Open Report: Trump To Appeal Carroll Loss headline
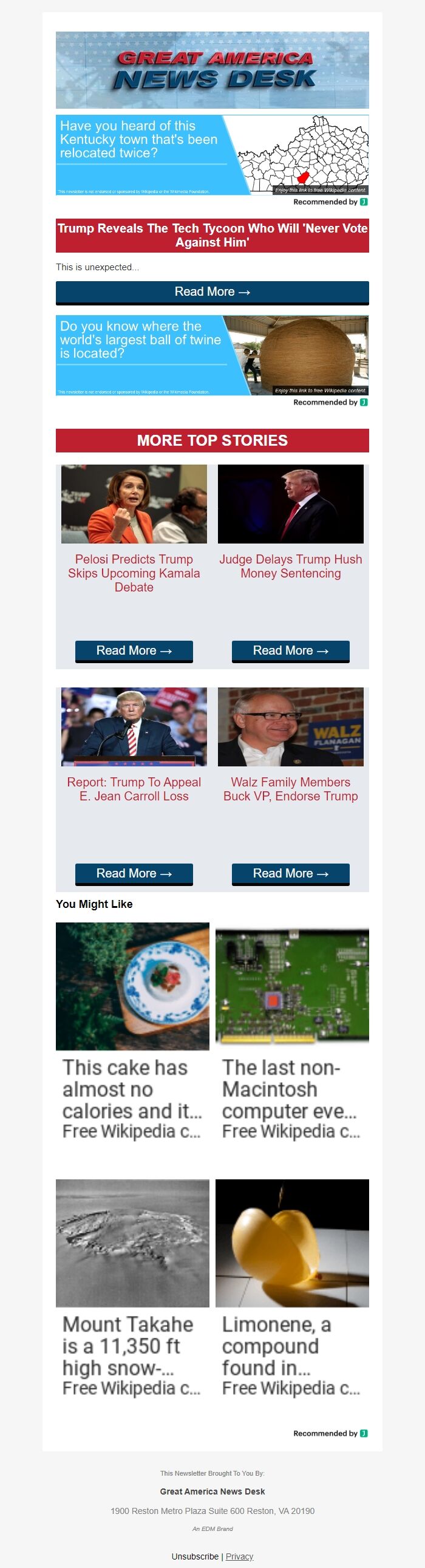 click(134, 789)
